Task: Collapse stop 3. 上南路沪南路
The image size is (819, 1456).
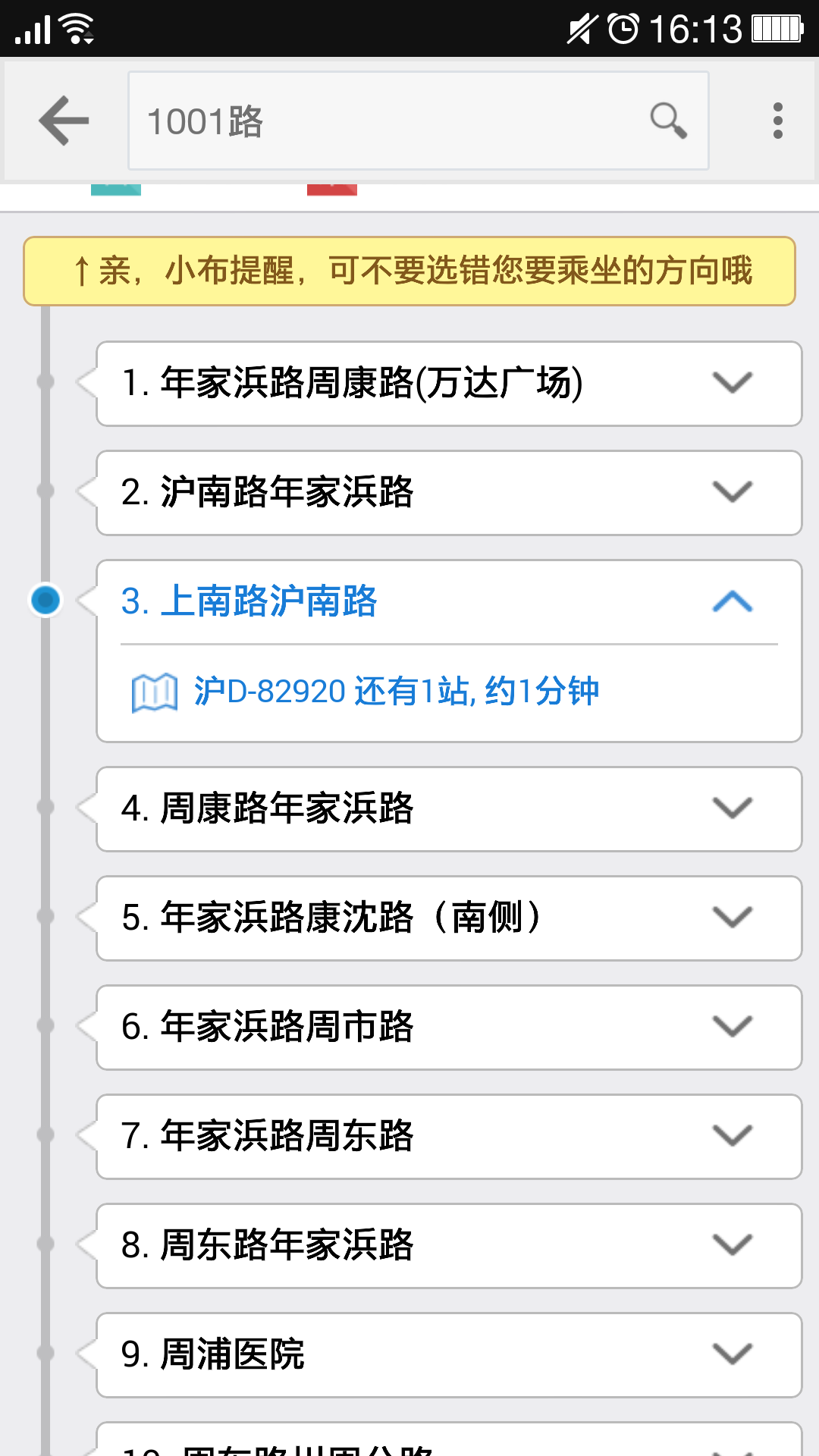Action: [x=732, y=601]
